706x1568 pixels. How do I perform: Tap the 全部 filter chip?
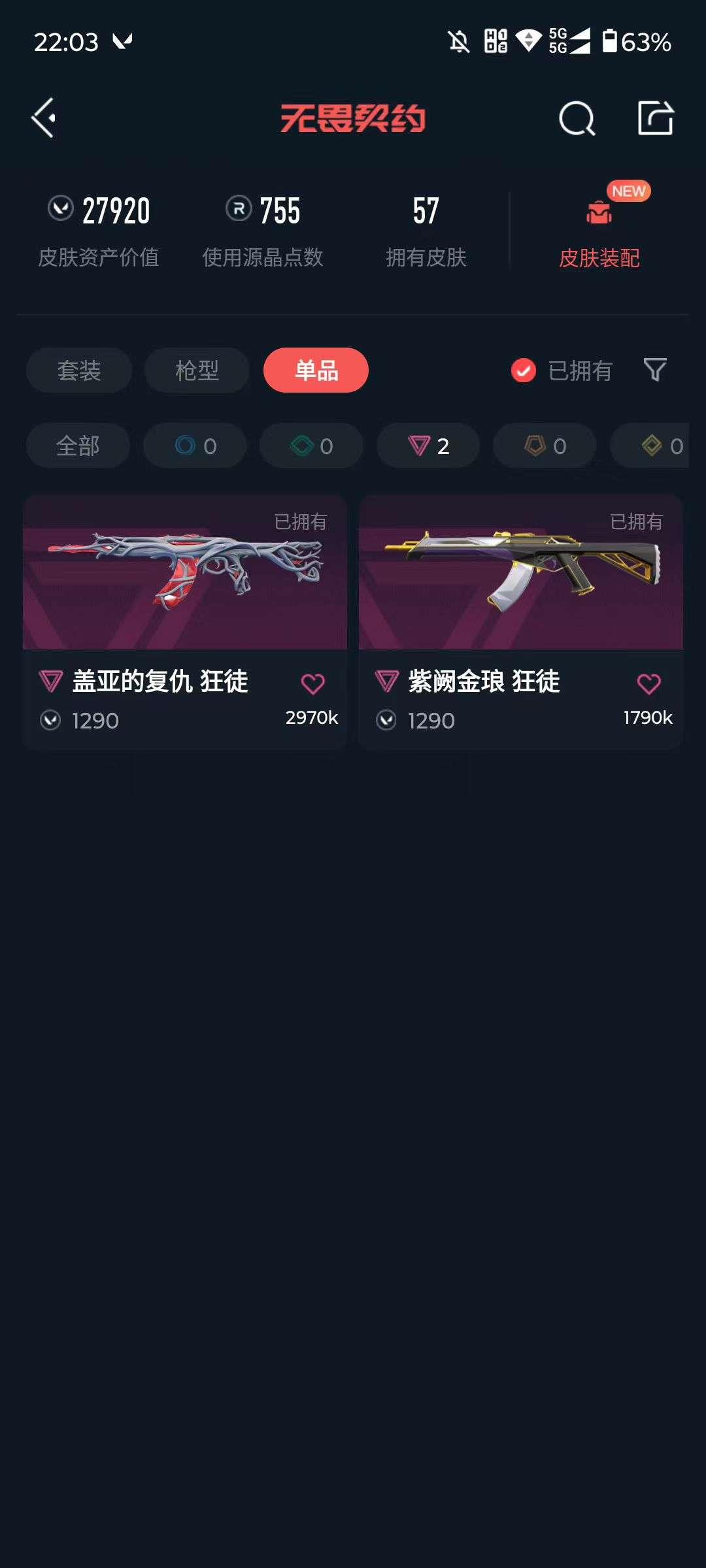pyautogui.click(x=78, y=446)
